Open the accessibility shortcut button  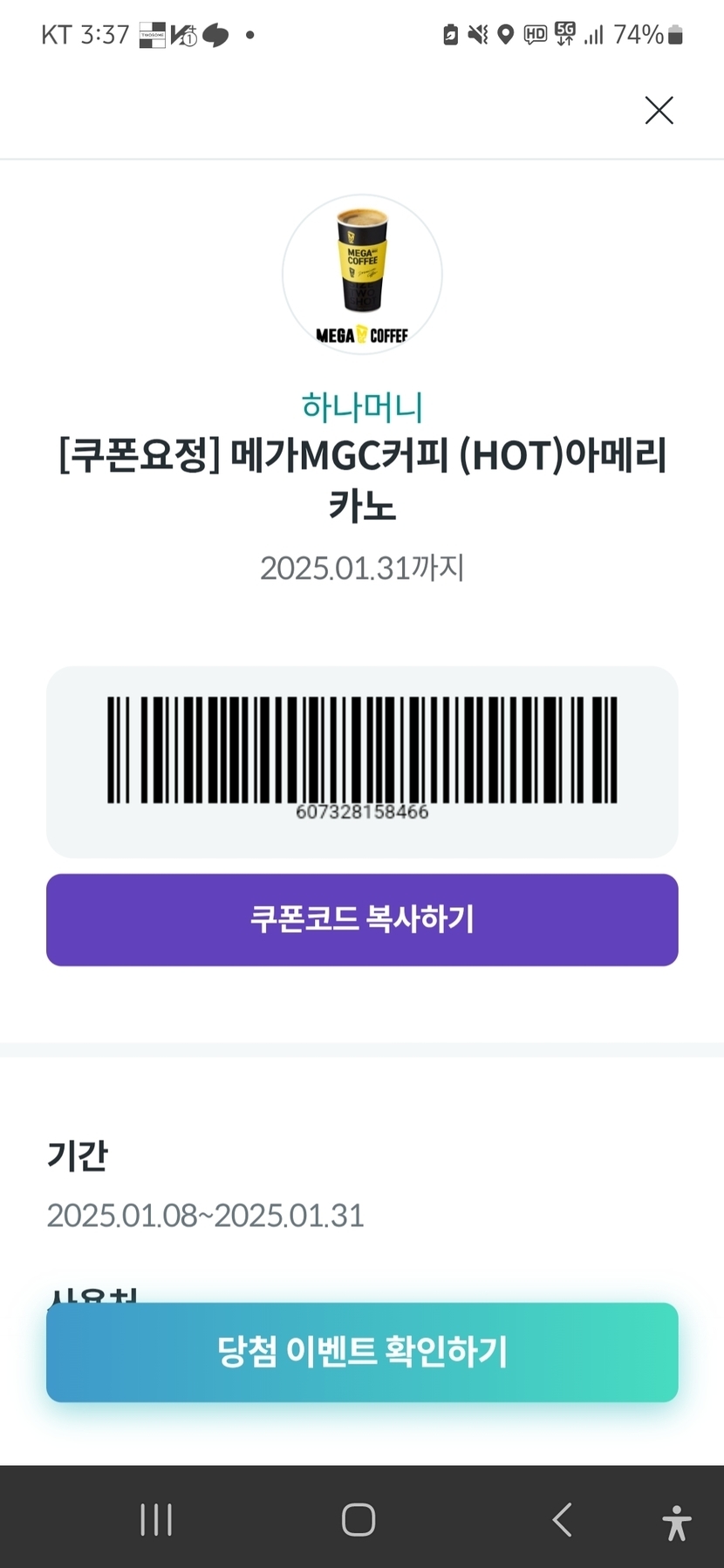(x=676, y=1522)
